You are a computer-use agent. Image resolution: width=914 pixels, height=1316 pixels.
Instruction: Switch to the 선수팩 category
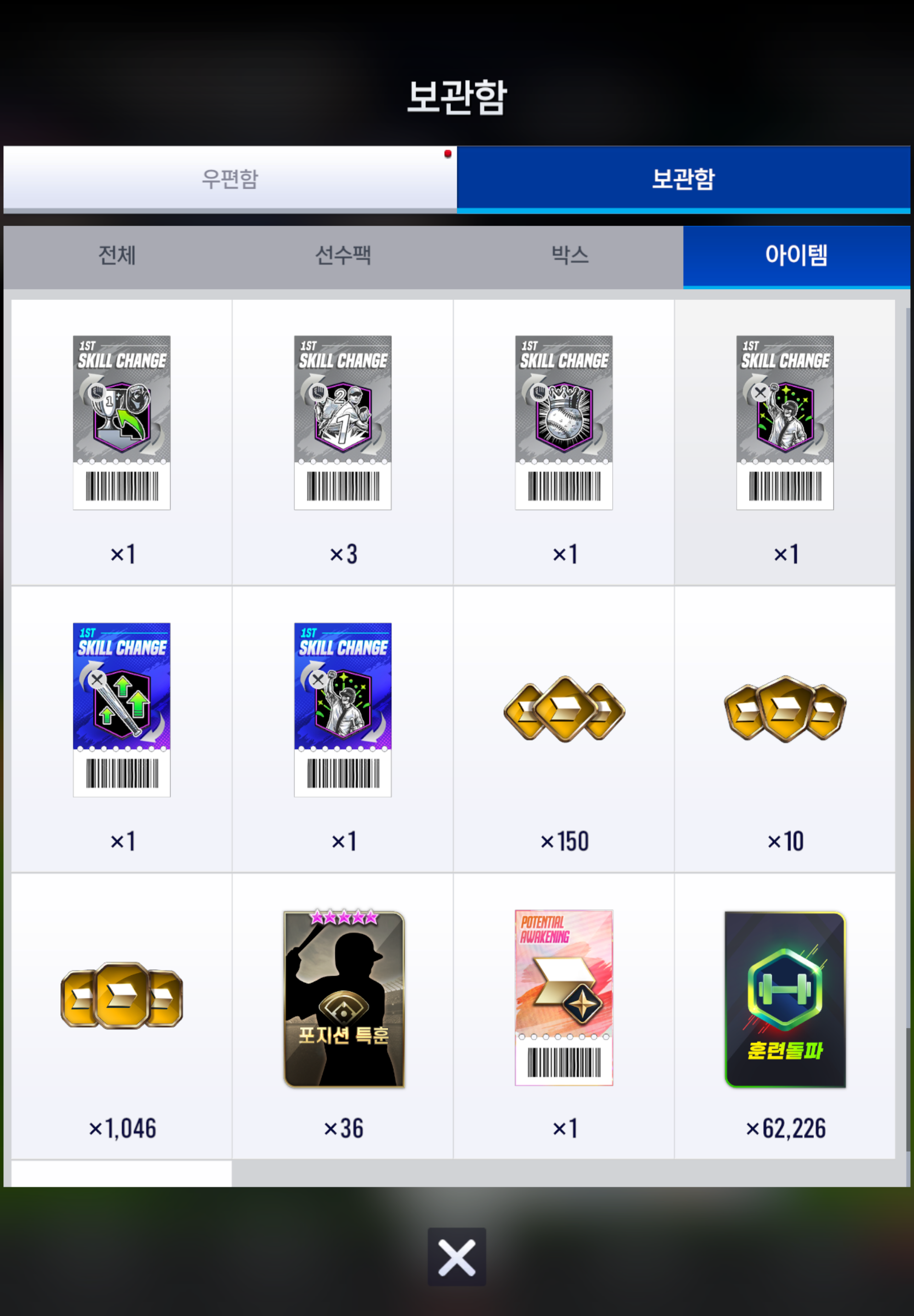pos(343,255)
